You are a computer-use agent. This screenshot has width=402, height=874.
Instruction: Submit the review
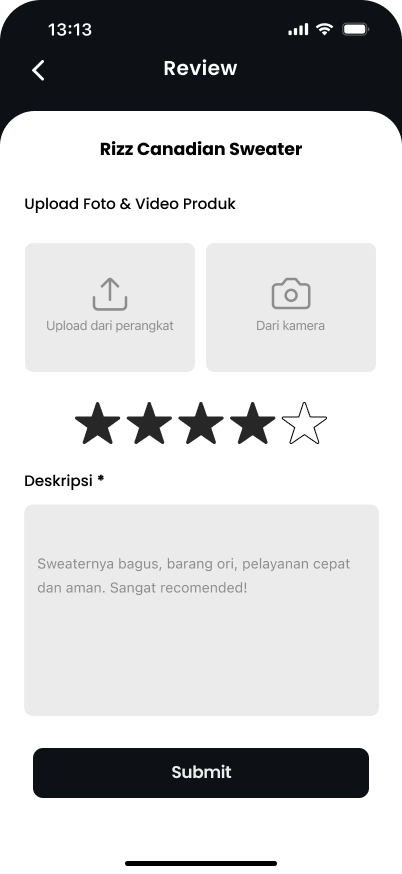(x=201, y=773)
